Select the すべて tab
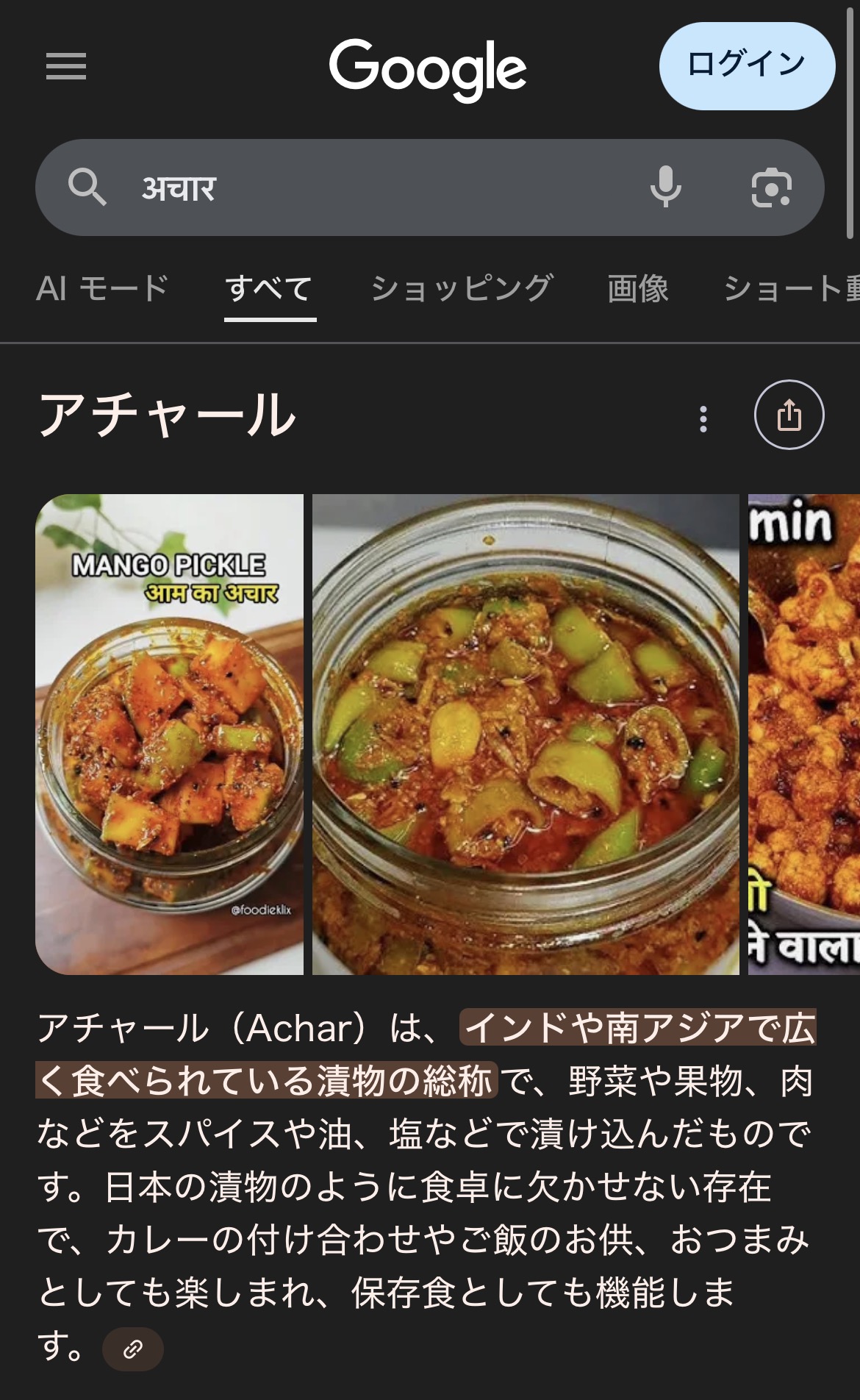 [270, 288]
